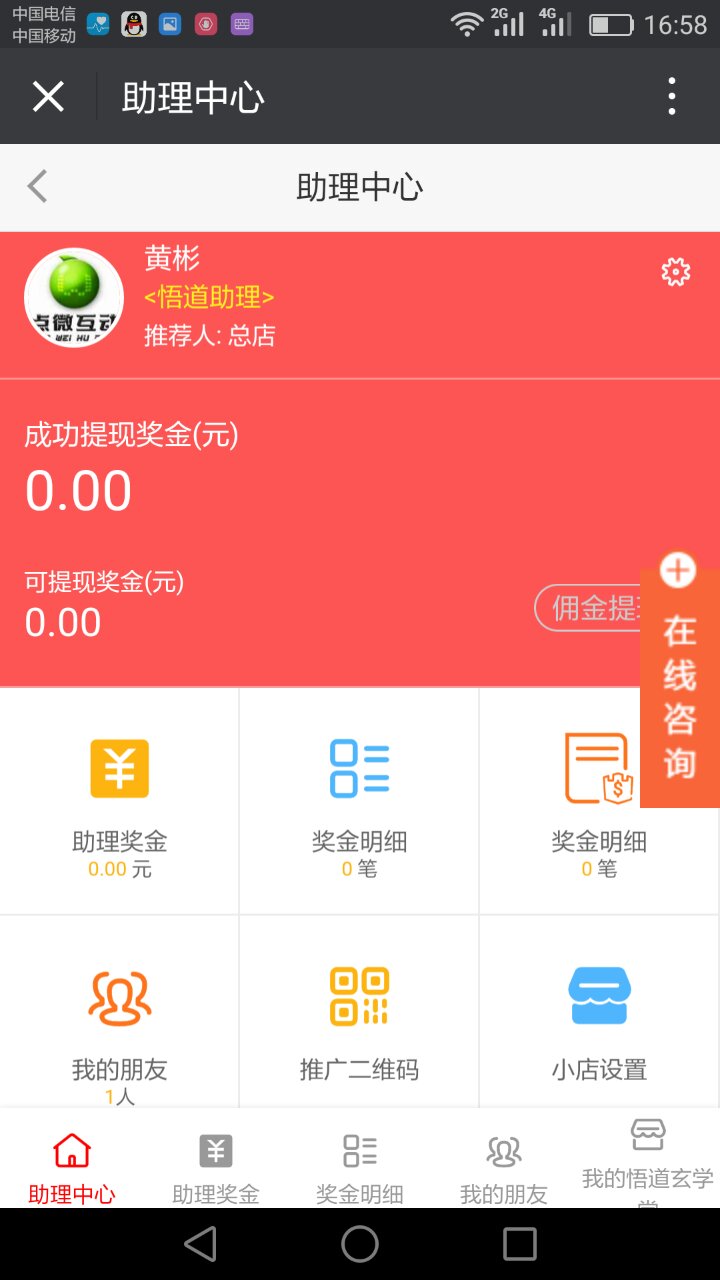The height and width of the screenshot is (1280, 720).
Task: Tap the plus icon above 在线咨询
Action: click(679, 569)
